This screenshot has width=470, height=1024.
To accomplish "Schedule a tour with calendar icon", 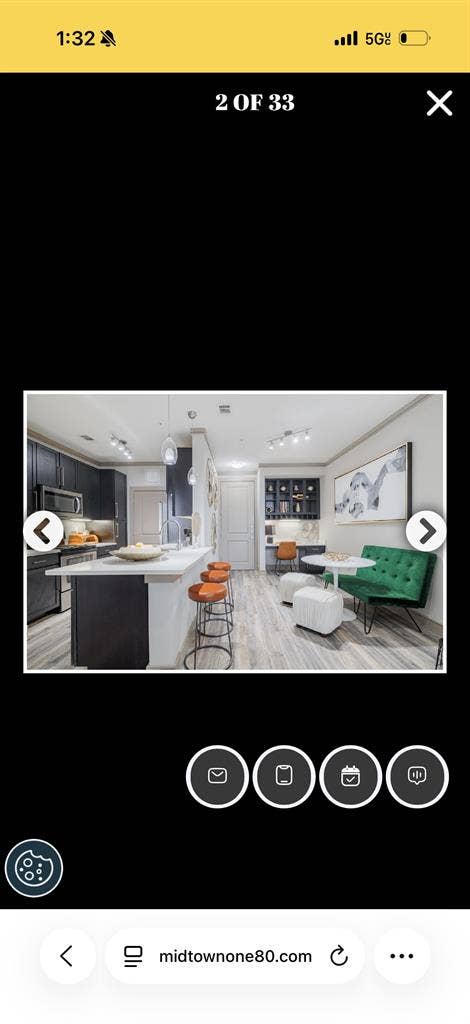I will pos(351,776).
